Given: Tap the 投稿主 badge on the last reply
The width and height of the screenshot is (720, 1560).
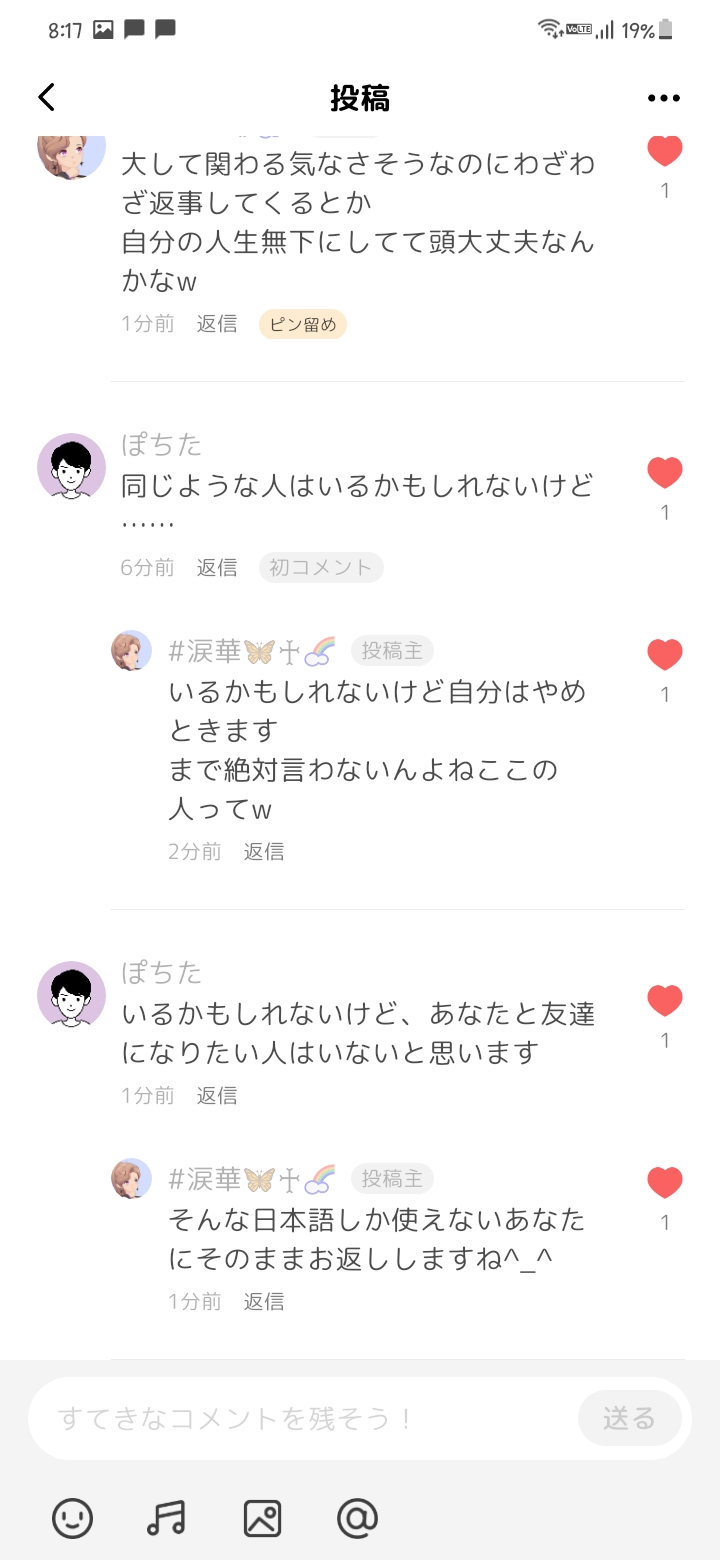Looking at the screenshot, I should pos(391,1179).
